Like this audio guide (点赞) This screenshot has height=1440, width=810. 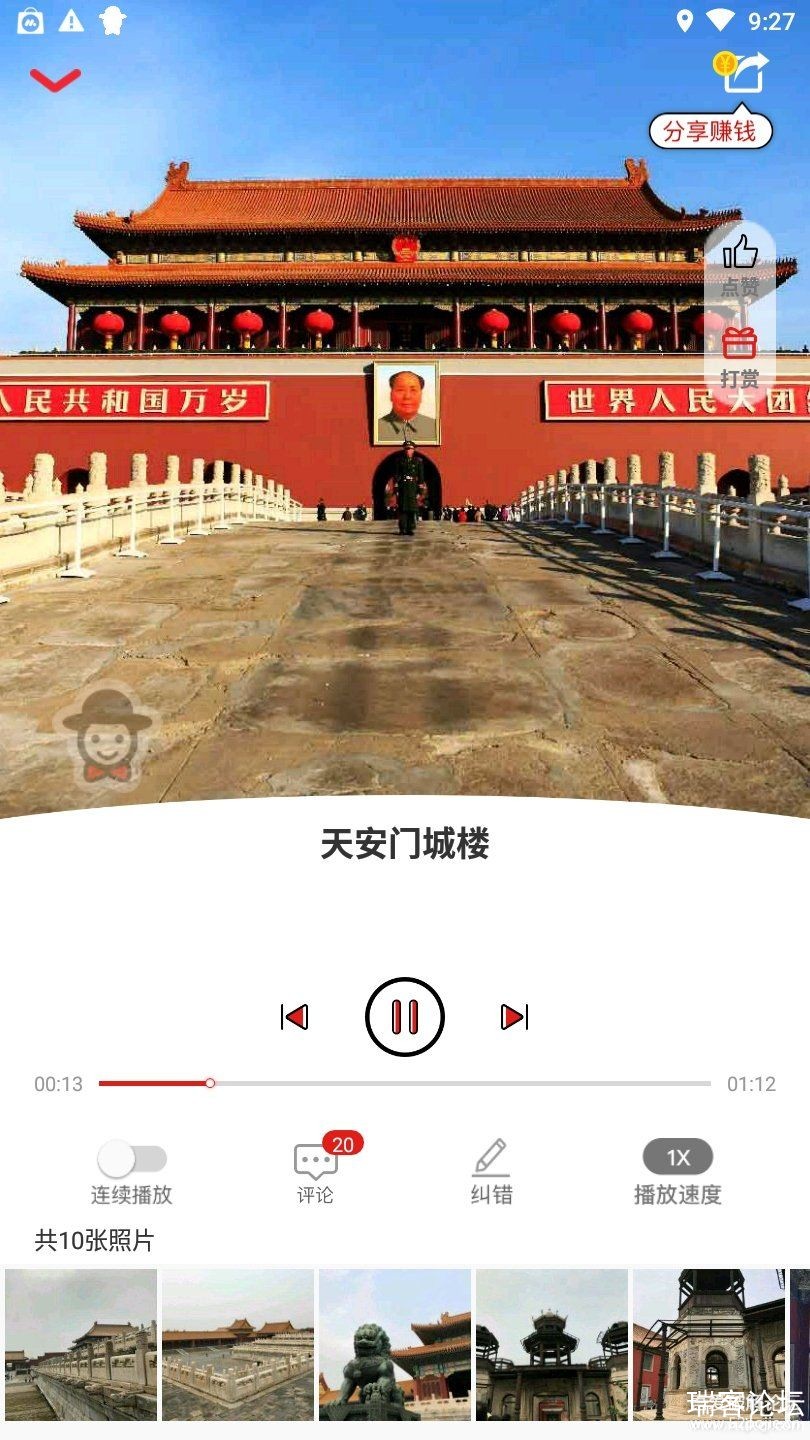click(740, 262)
